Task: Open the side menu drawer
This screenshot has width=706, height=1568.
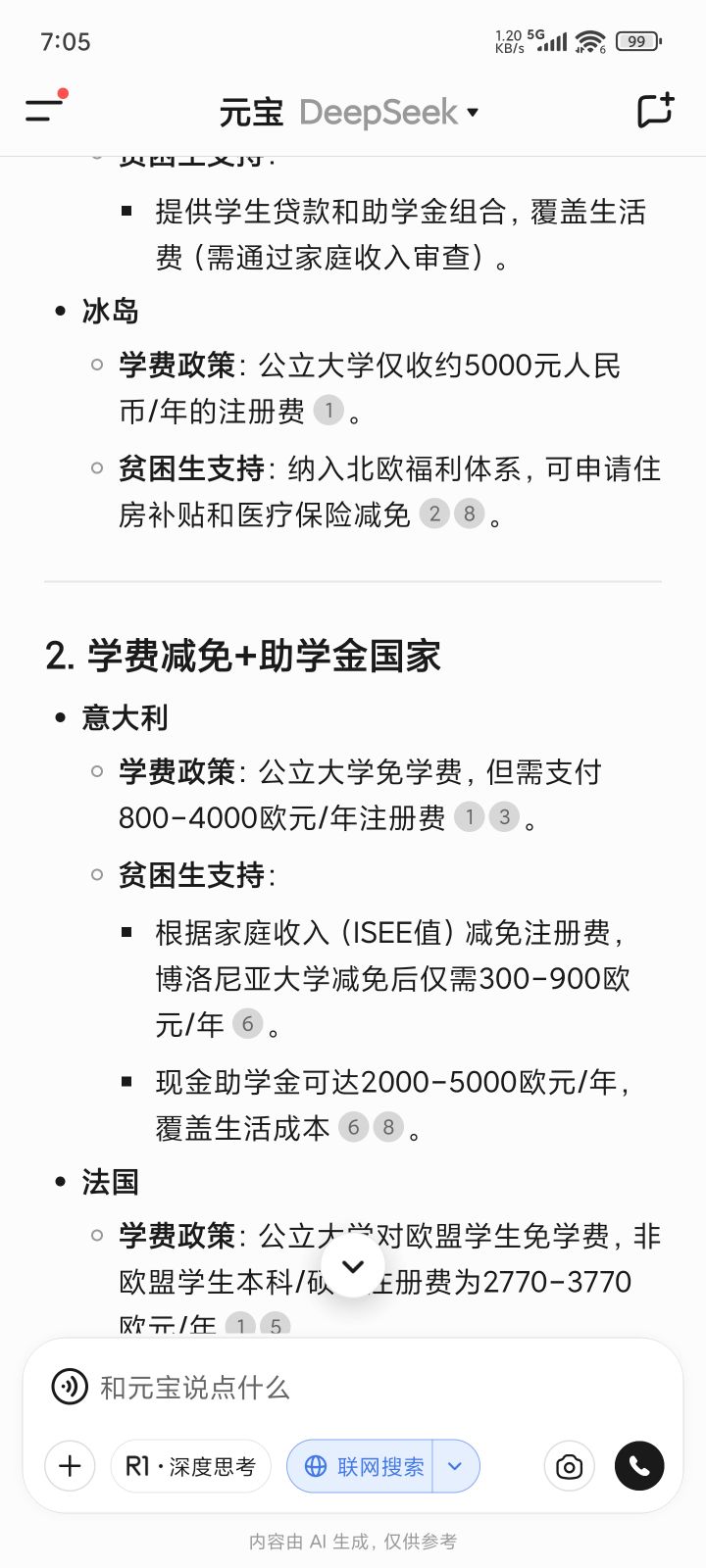Action: [45, 110]
